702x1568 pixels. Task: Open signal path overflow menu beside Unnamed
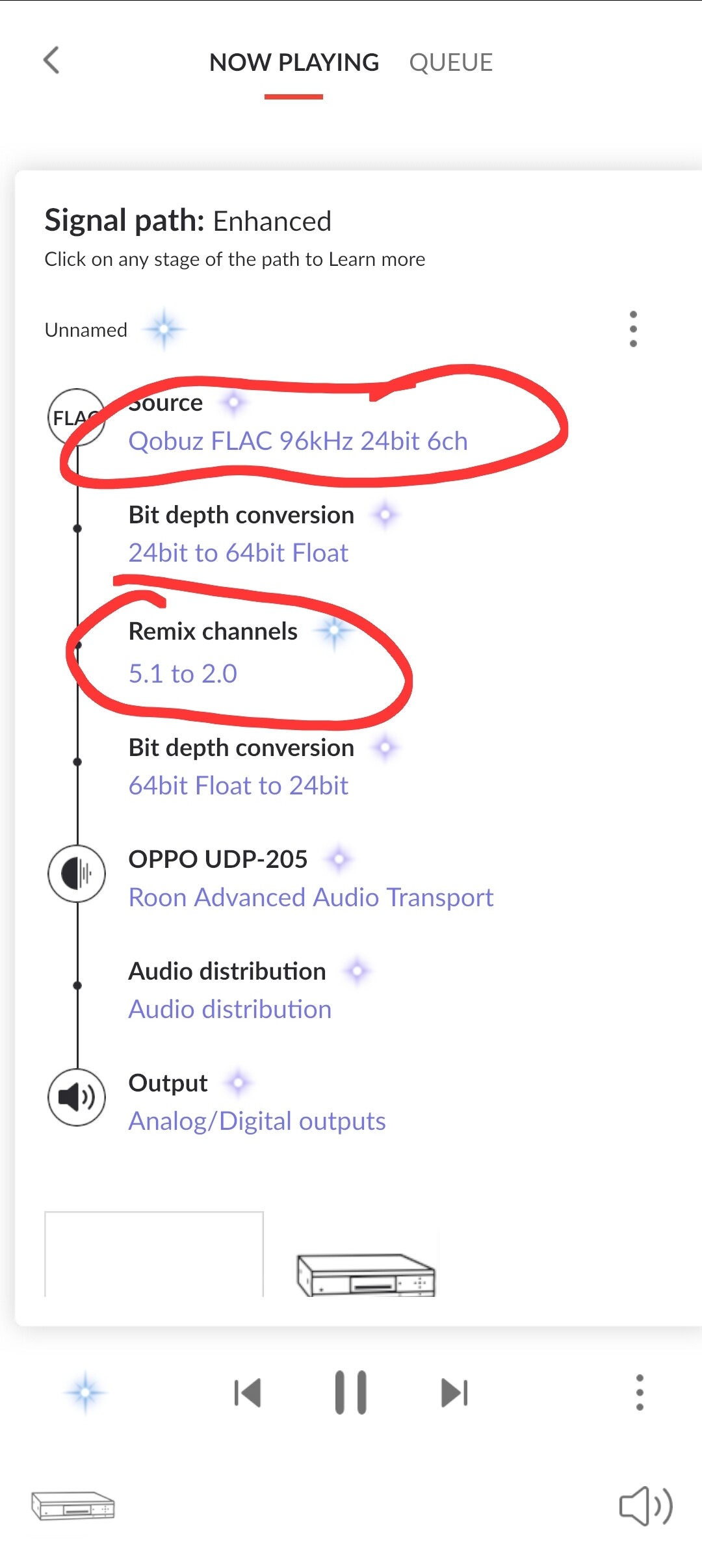633,329
